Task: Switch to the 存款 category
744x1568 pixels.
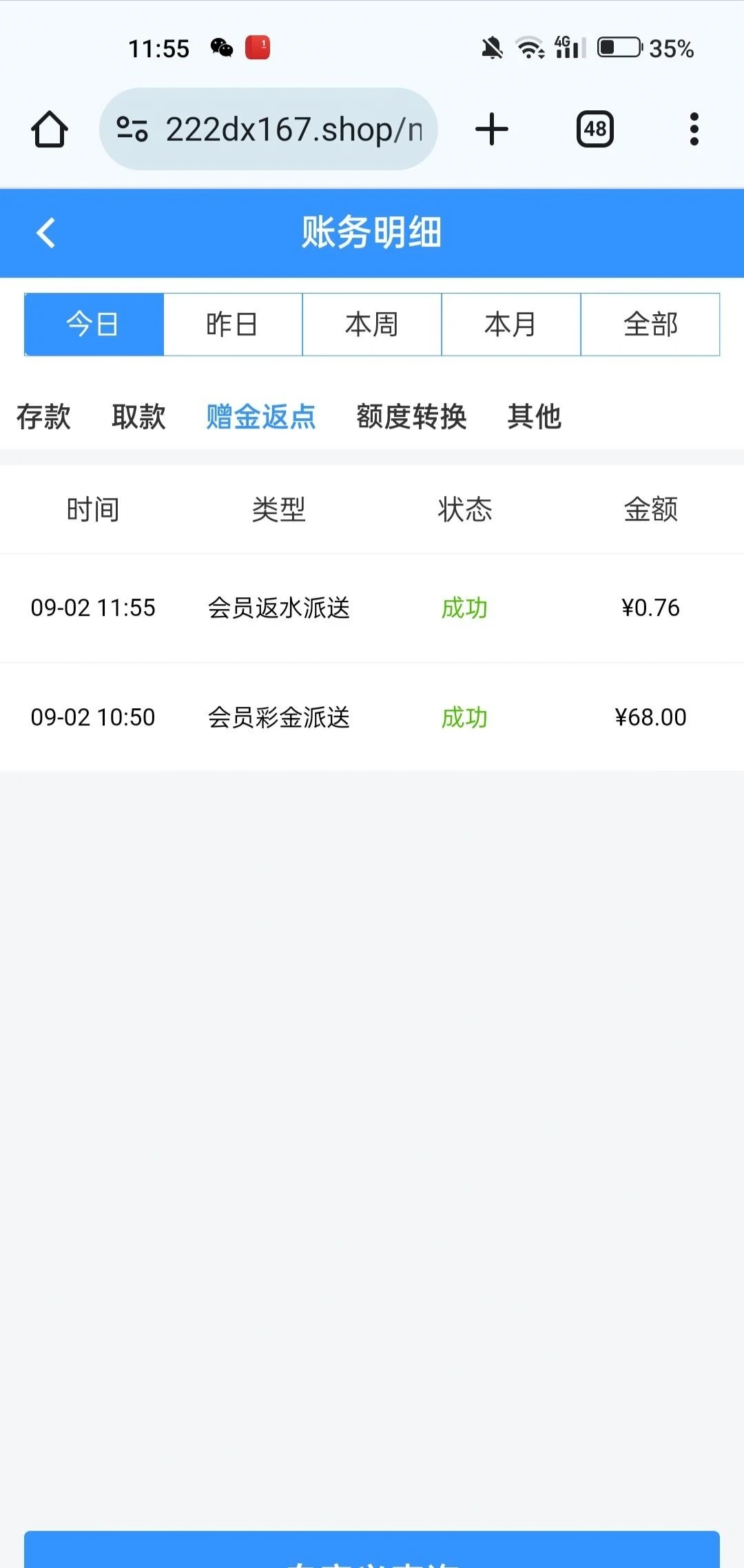Action: click(x=43, y=417)
